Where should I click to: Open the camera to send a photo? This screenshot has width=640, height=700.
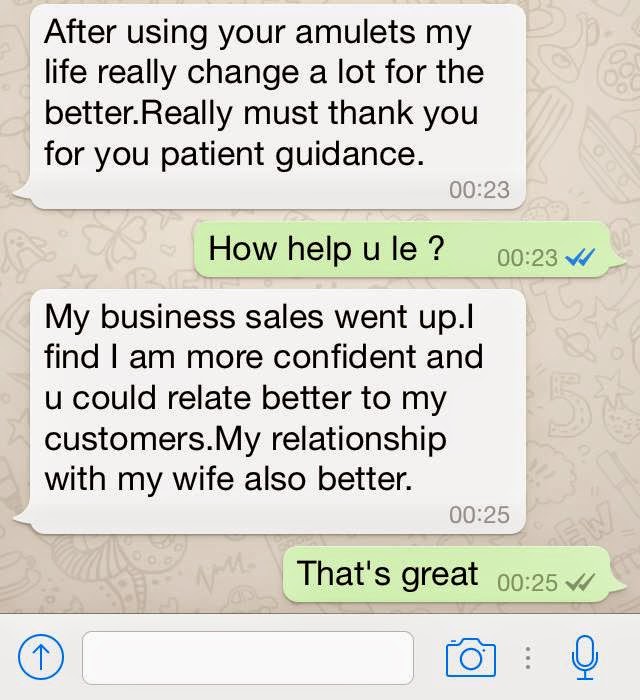(x=470, y=657)
